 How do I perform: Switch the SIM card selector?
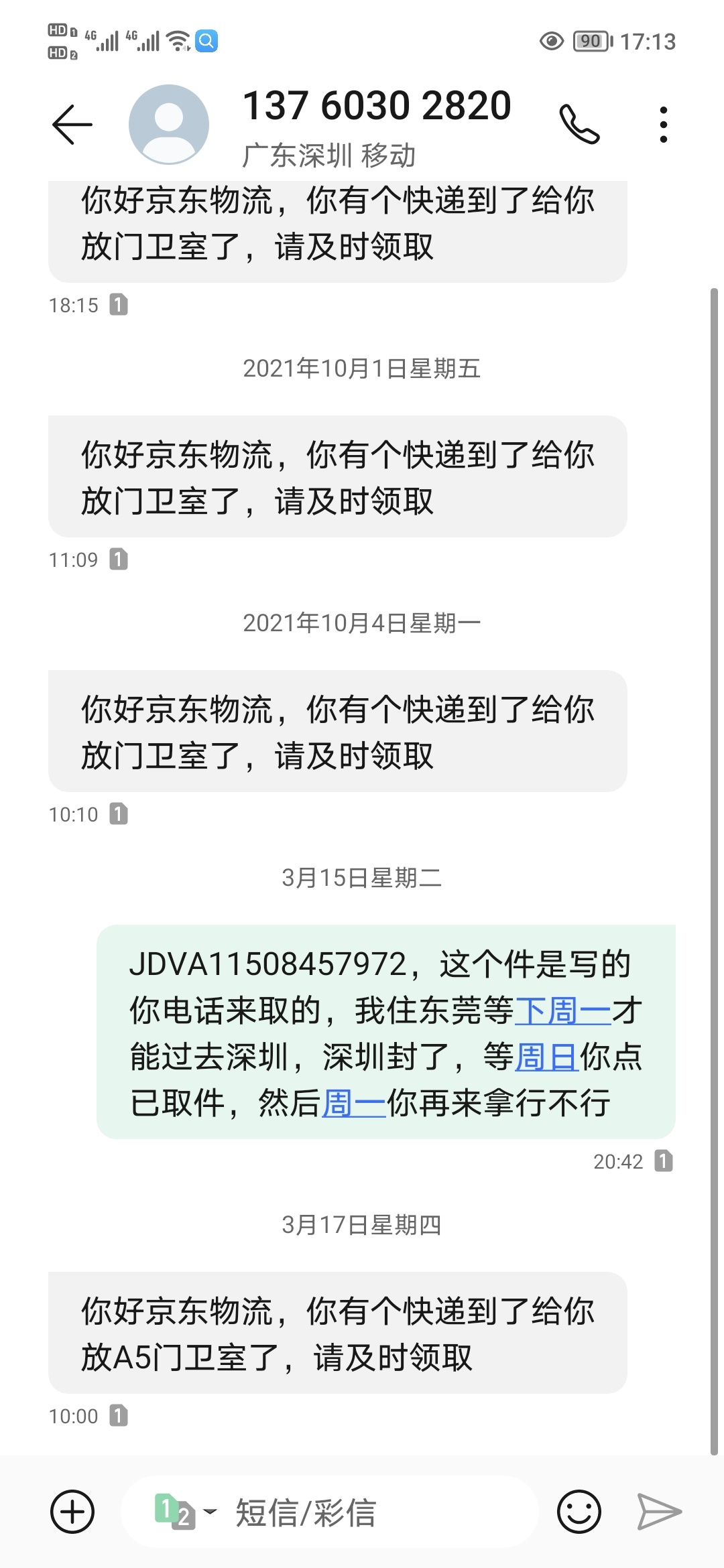point(185,1512)
